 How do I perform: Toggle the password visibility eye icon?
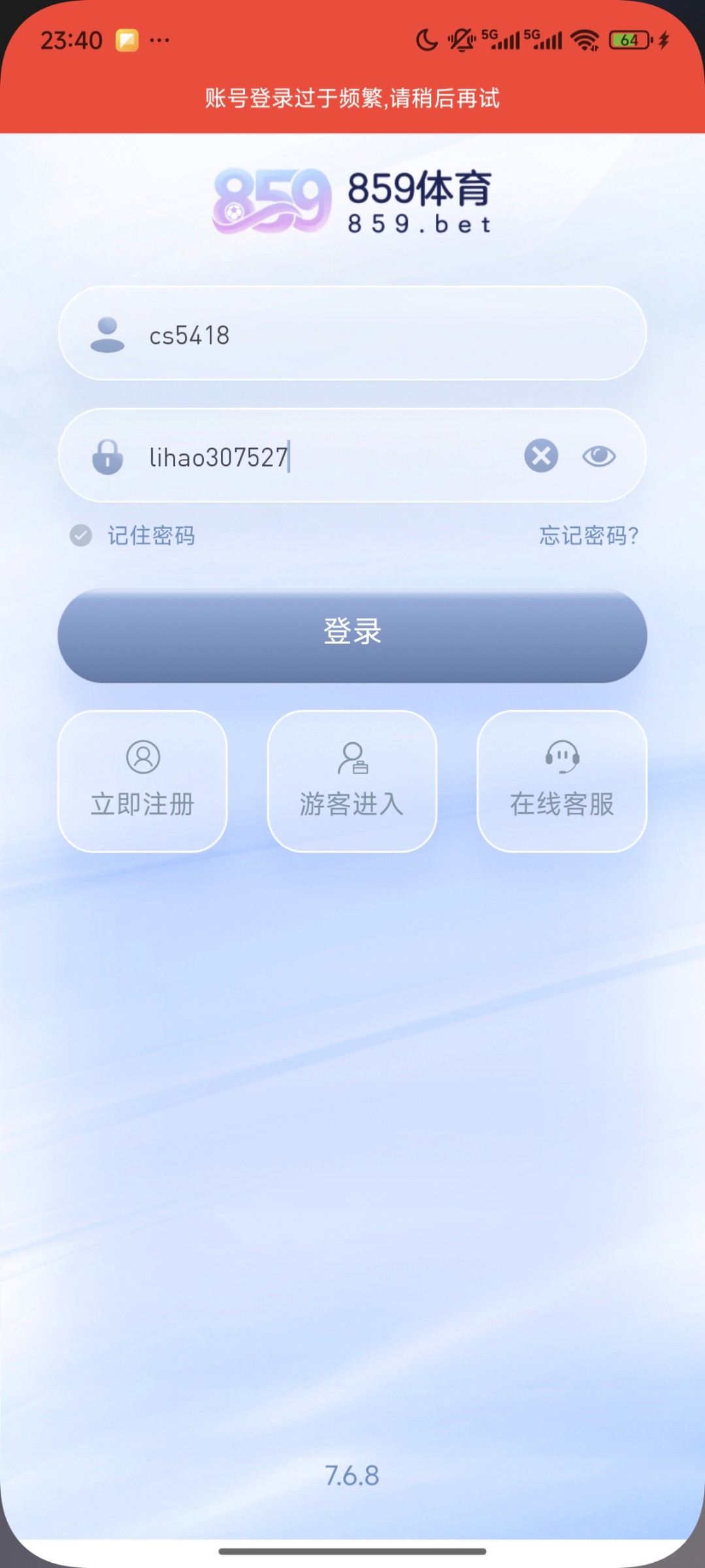600,456
